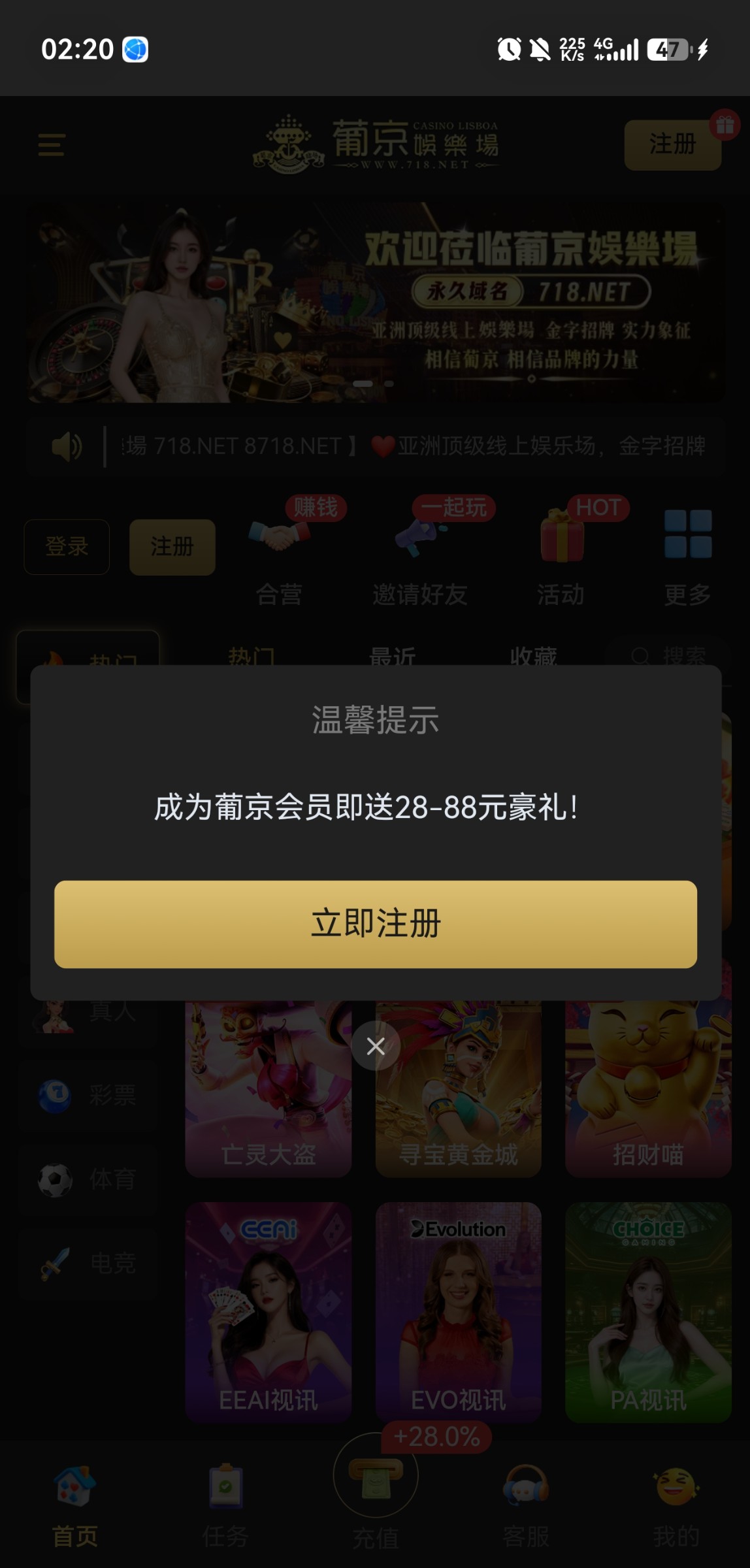The image size is (750, 1568).
Task: Tap the 立即注册 button in the dialog
Action: pos(376,924)
